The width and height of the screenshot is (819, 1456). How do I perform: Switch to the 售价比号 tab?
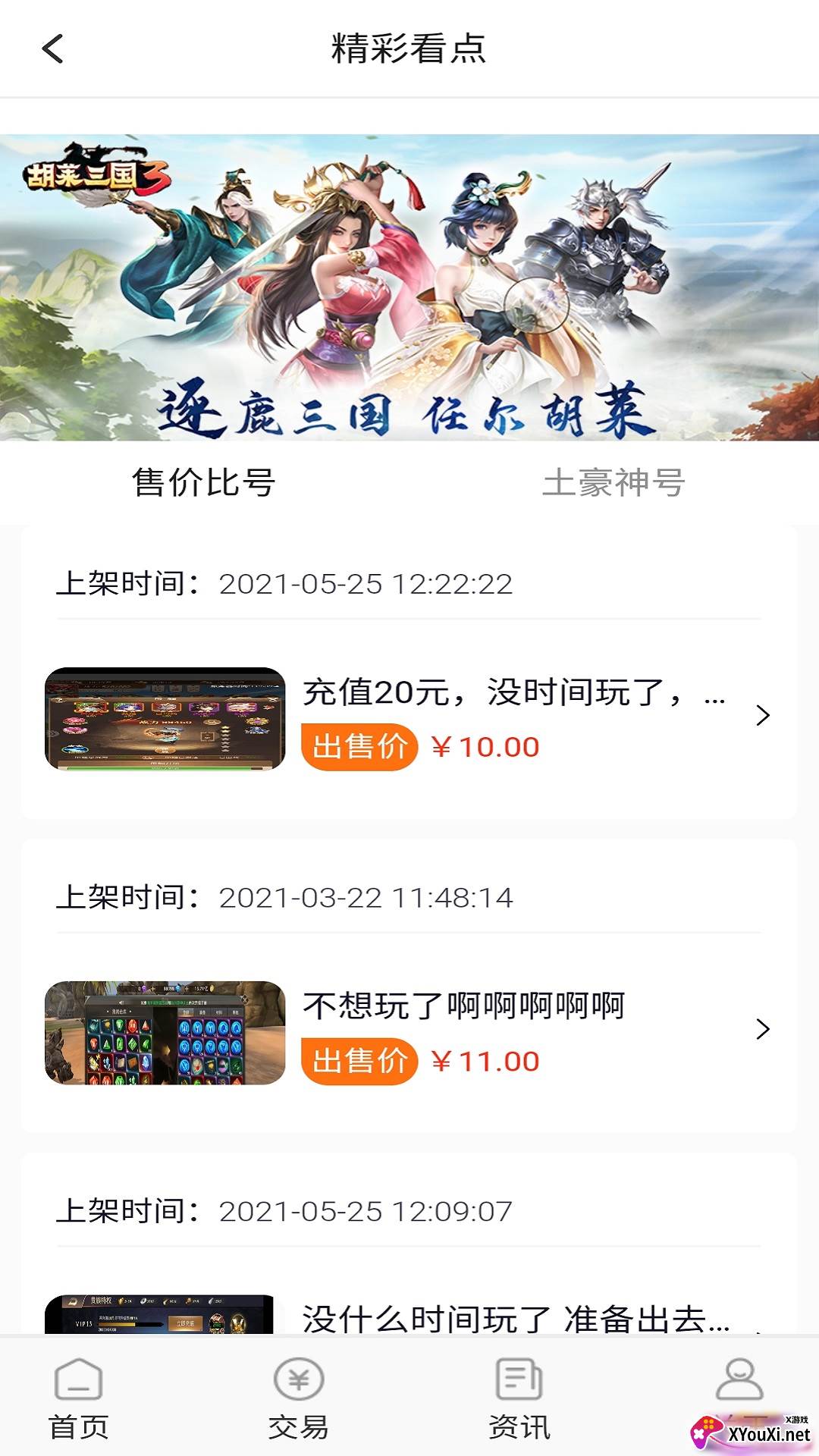click(x=203, y=482)
